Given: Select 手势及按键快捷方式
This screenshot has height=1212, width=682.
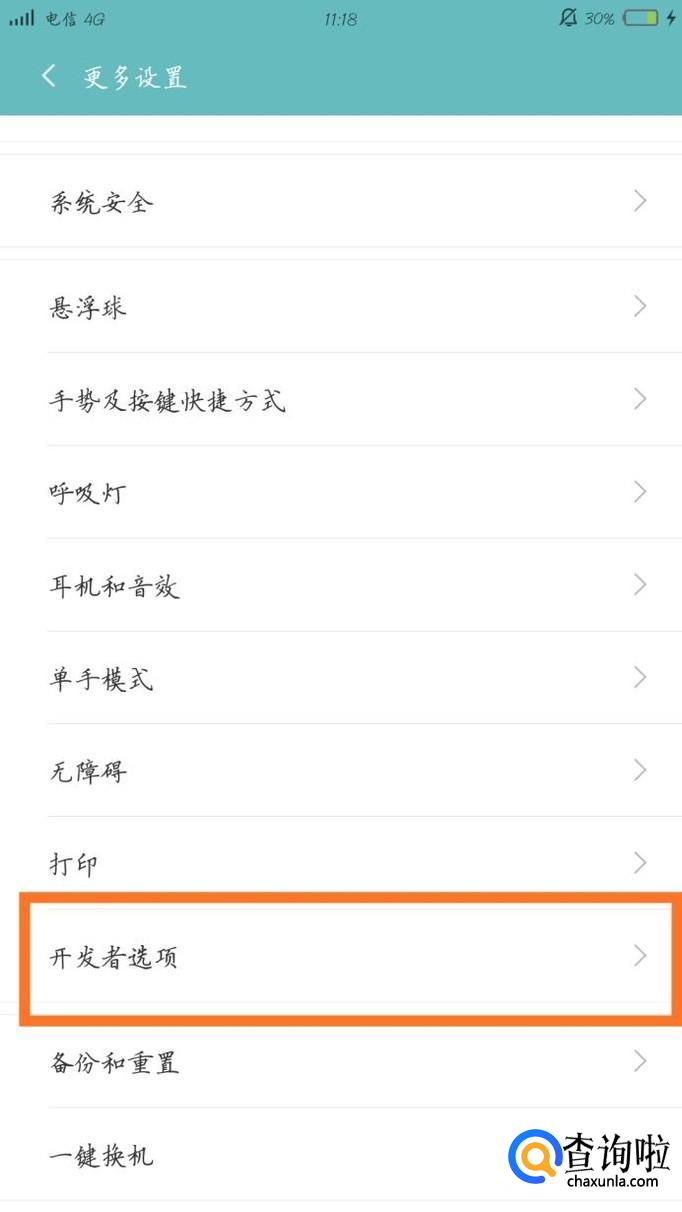Looking at the screenshot, I should (x=341, y=399).
